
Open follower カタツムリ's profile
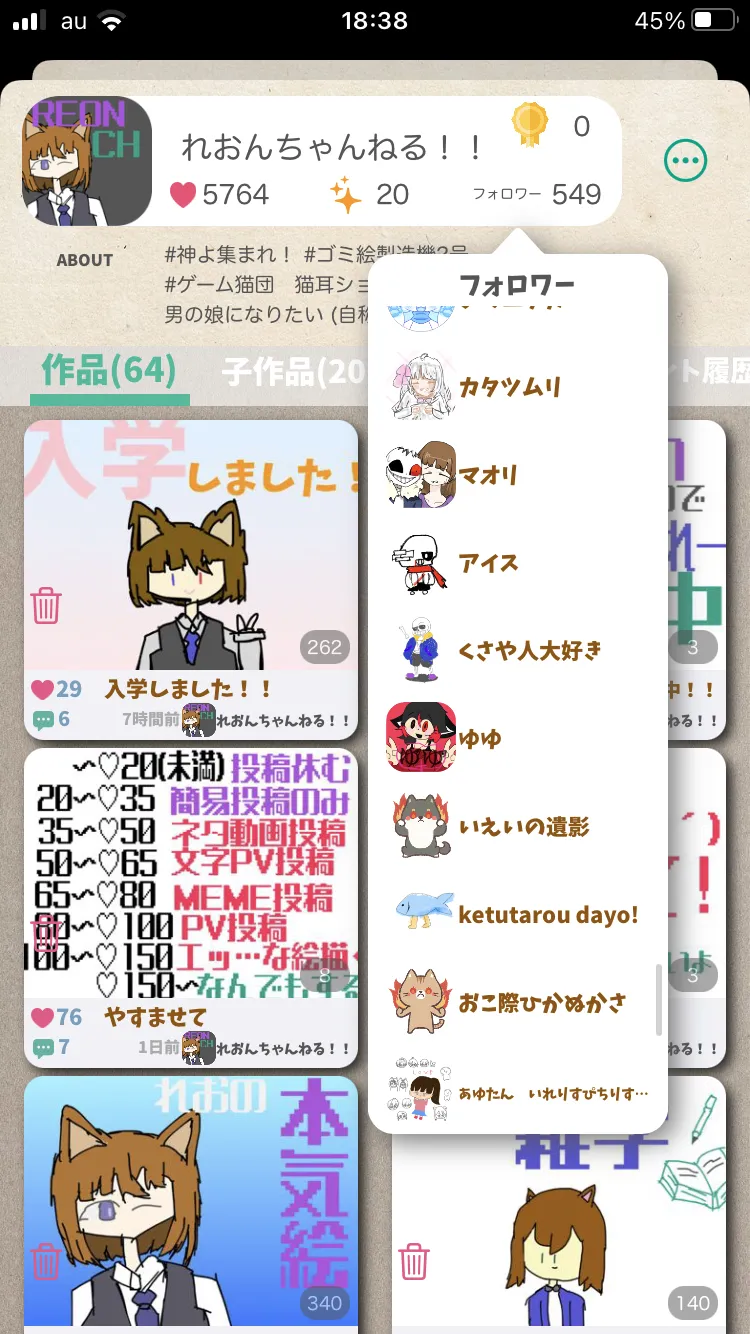[x=510, y=388]
